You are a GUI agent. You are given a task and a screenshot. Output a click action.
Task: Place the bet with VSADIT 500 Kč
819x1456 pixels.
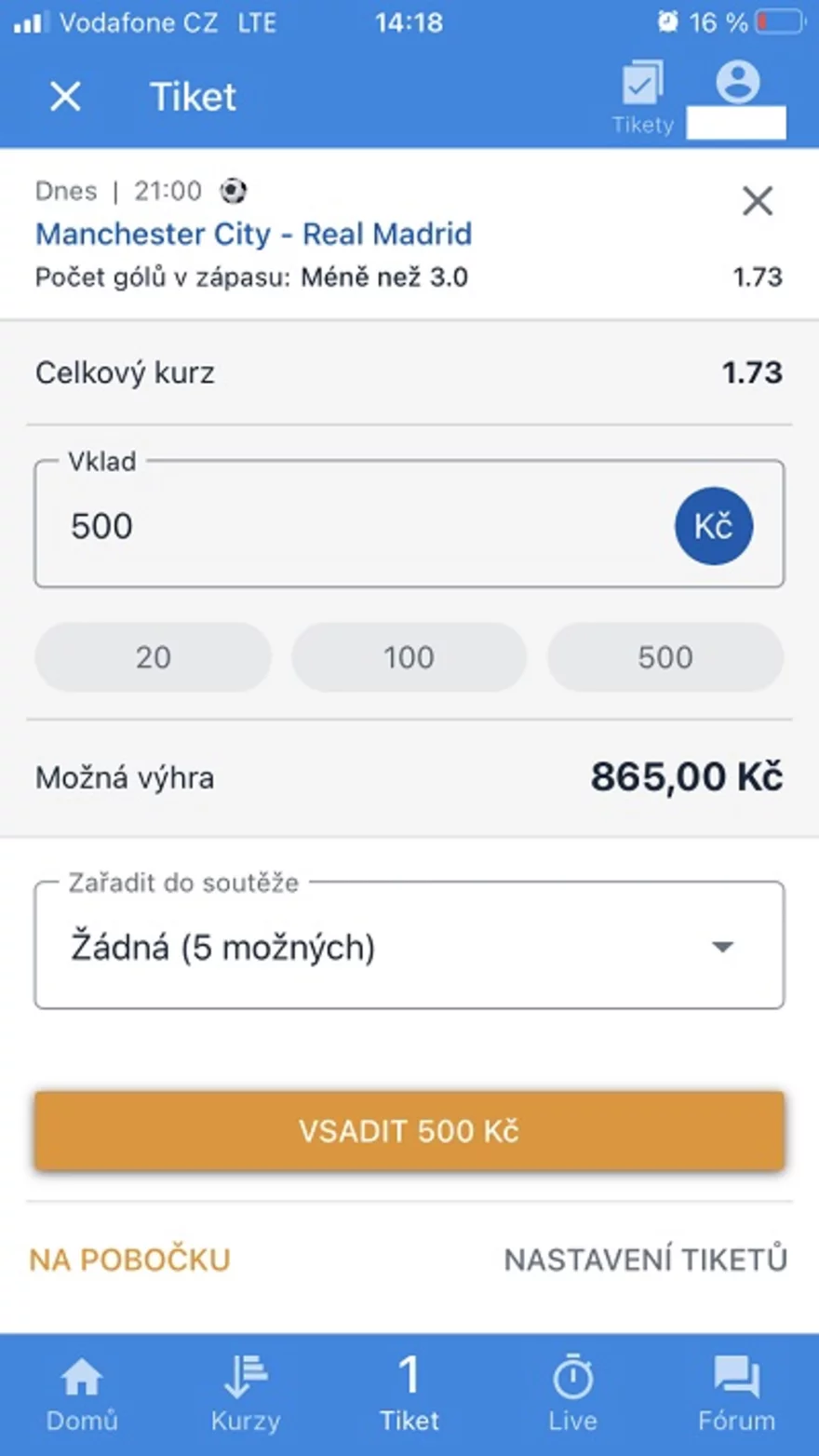pyautogui.click(x=409, y=1131)
